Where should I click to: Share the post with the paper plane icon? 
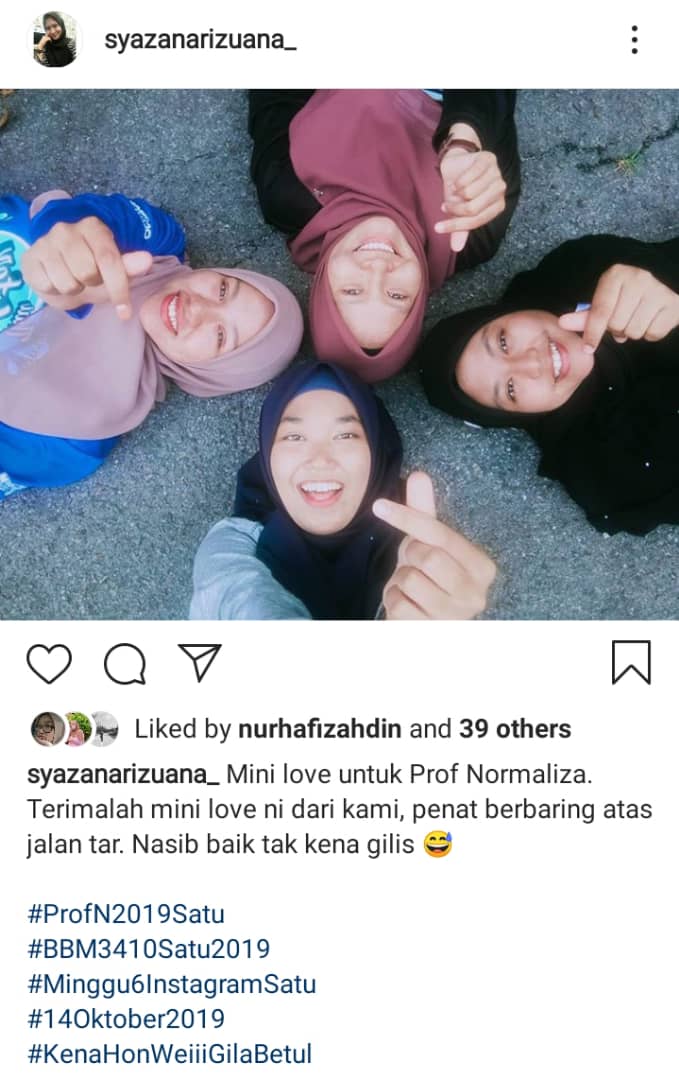tap(199, 662)
